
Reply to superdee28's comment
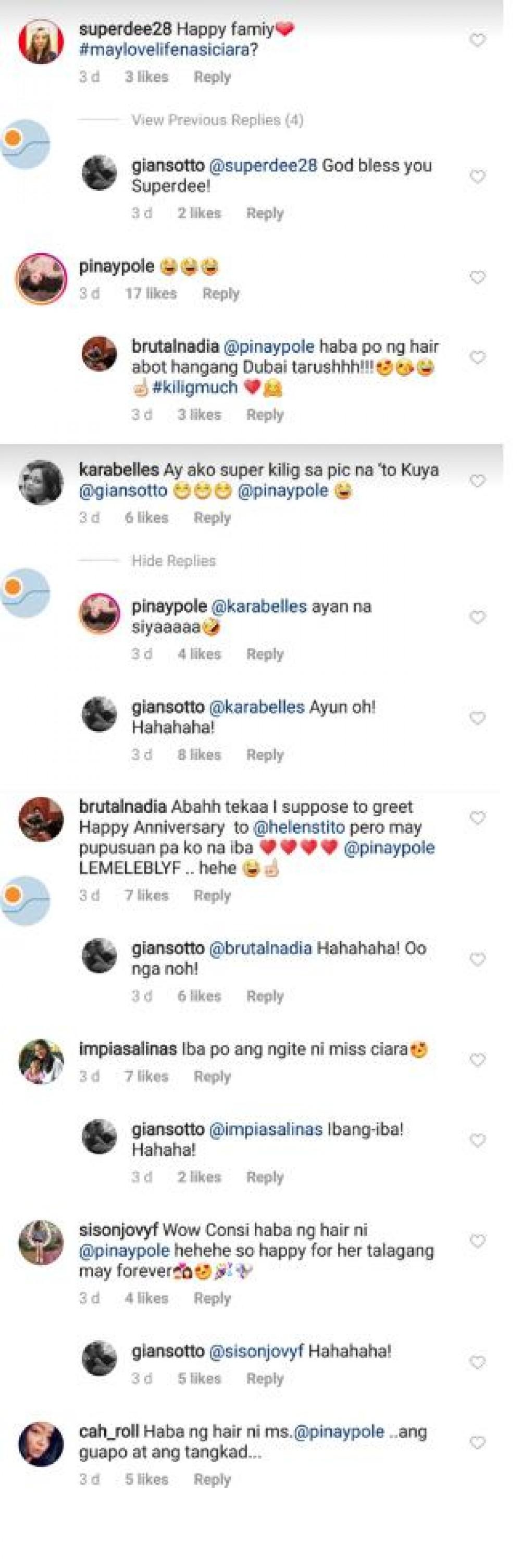(x=212, y=77)
